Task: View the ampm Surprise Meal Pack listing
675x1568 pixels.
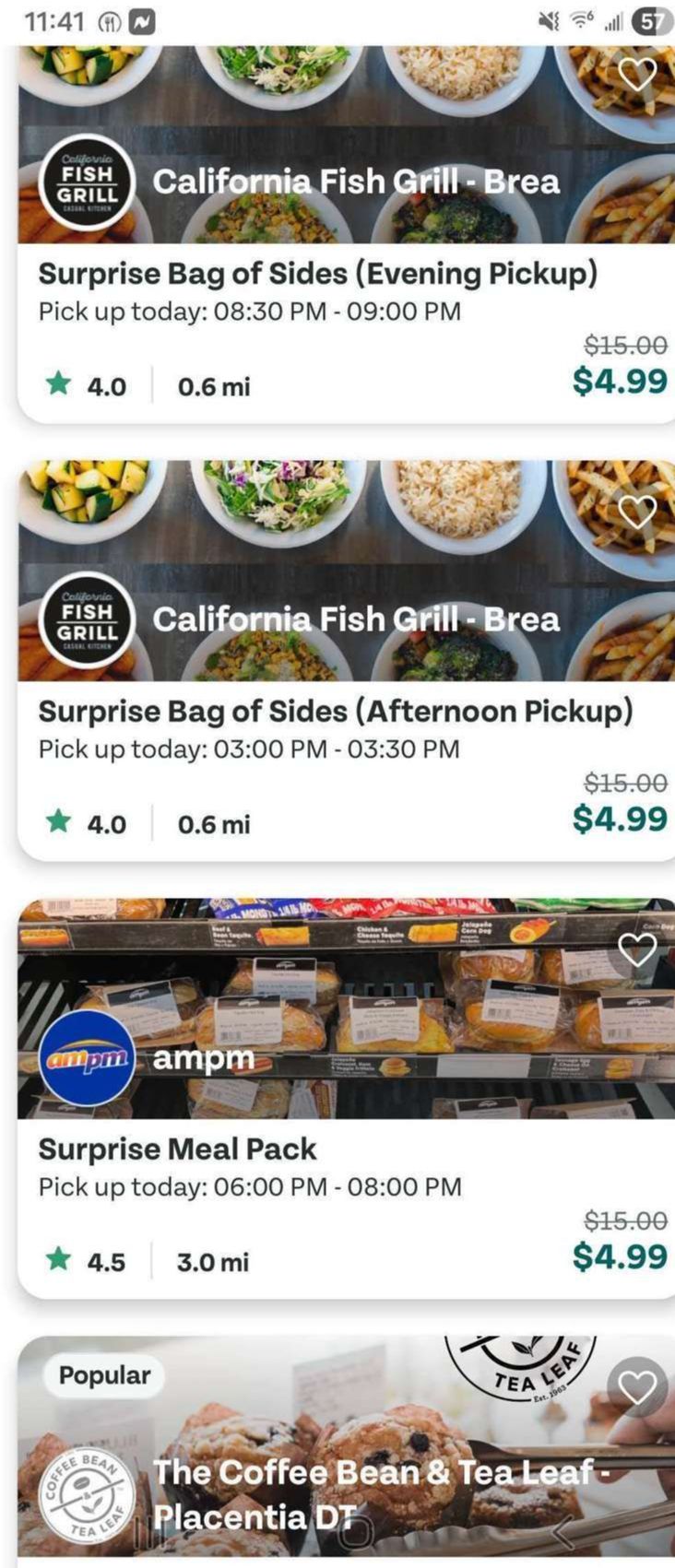Action: pyautogui.click(x=177, y=1149)
